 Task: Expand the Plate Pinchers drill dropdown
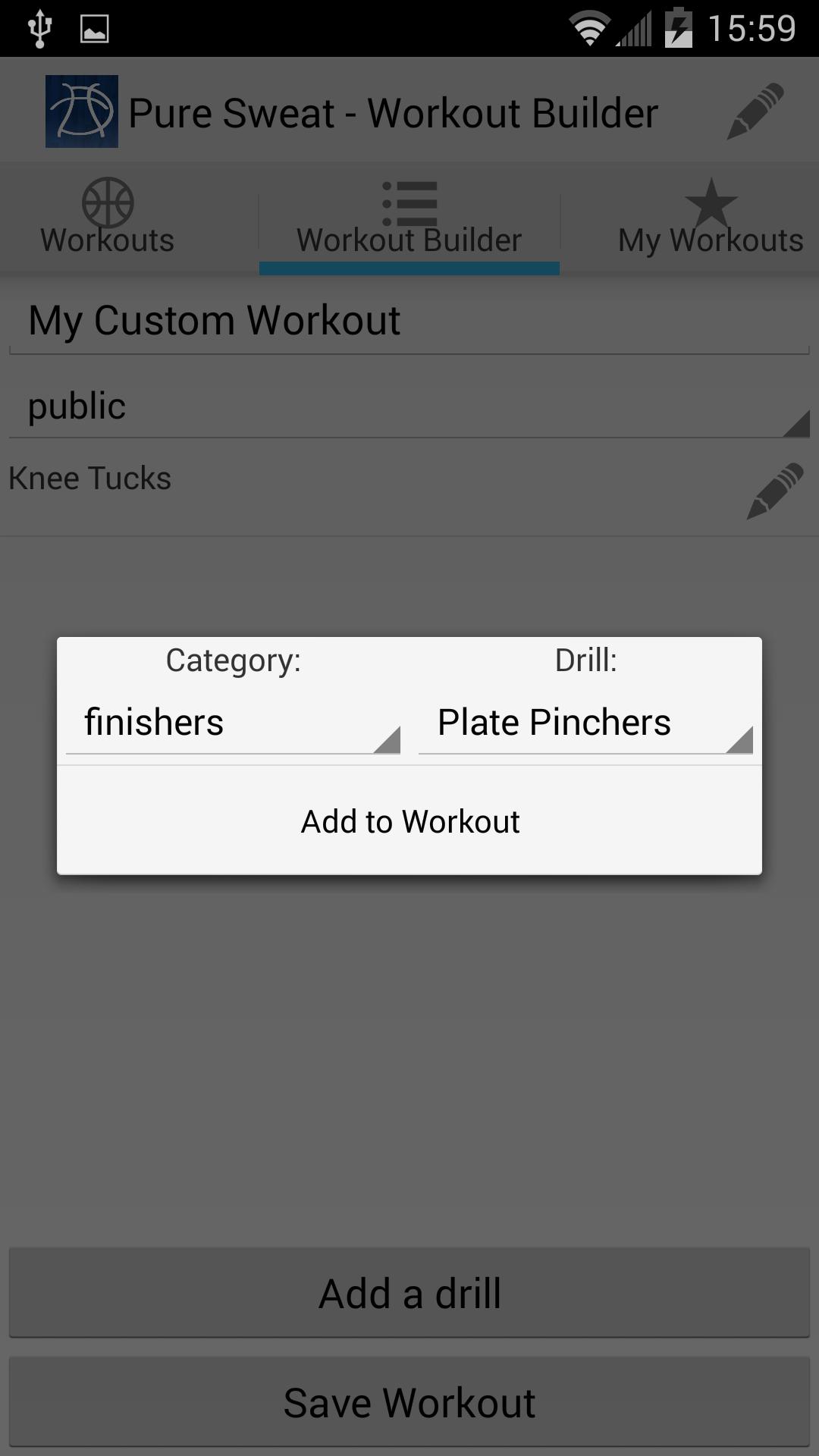point(585,723)
